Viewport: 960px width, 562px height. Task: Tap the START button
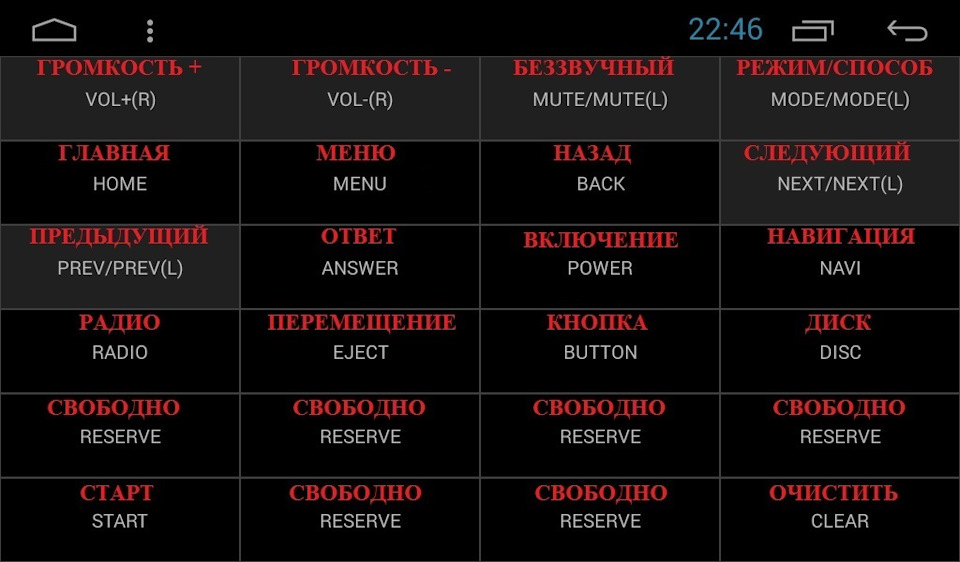click(x=120, y=520)
